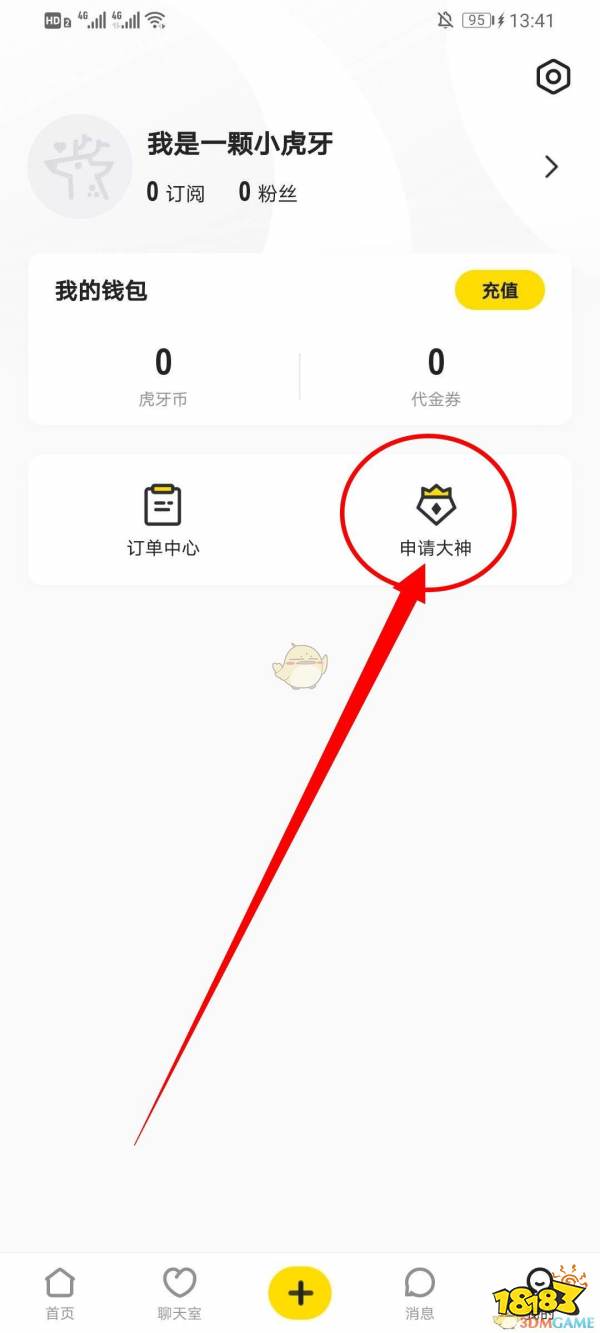
Task: View 虎牙币 balance
Action: coord(163,375)
